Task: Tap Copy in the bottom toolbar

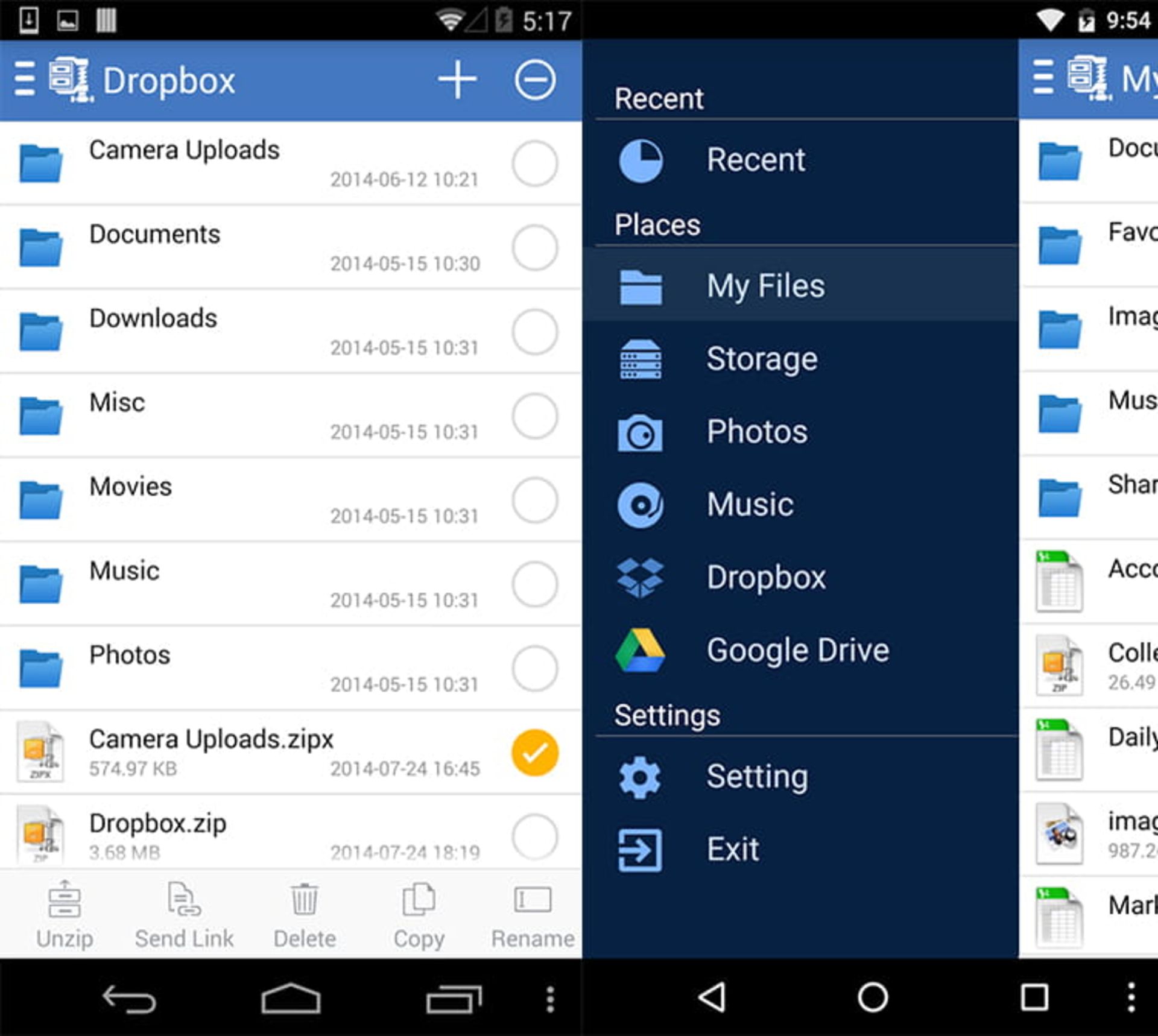Action: click(419, 915)
